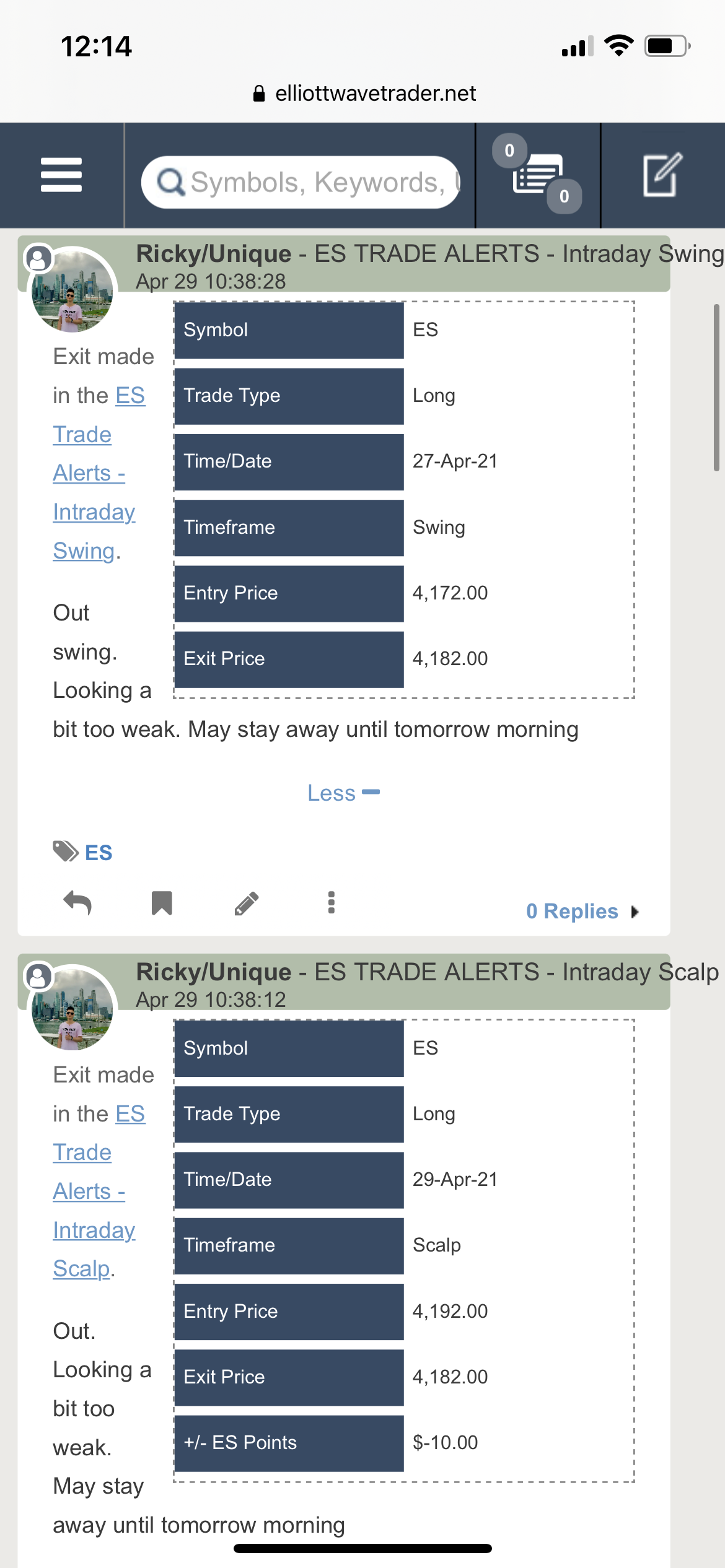This screenshot has height=1568, width=725.
Task: Tap the Symbols, Keywords search field
Action: click(x=301, y=182)
